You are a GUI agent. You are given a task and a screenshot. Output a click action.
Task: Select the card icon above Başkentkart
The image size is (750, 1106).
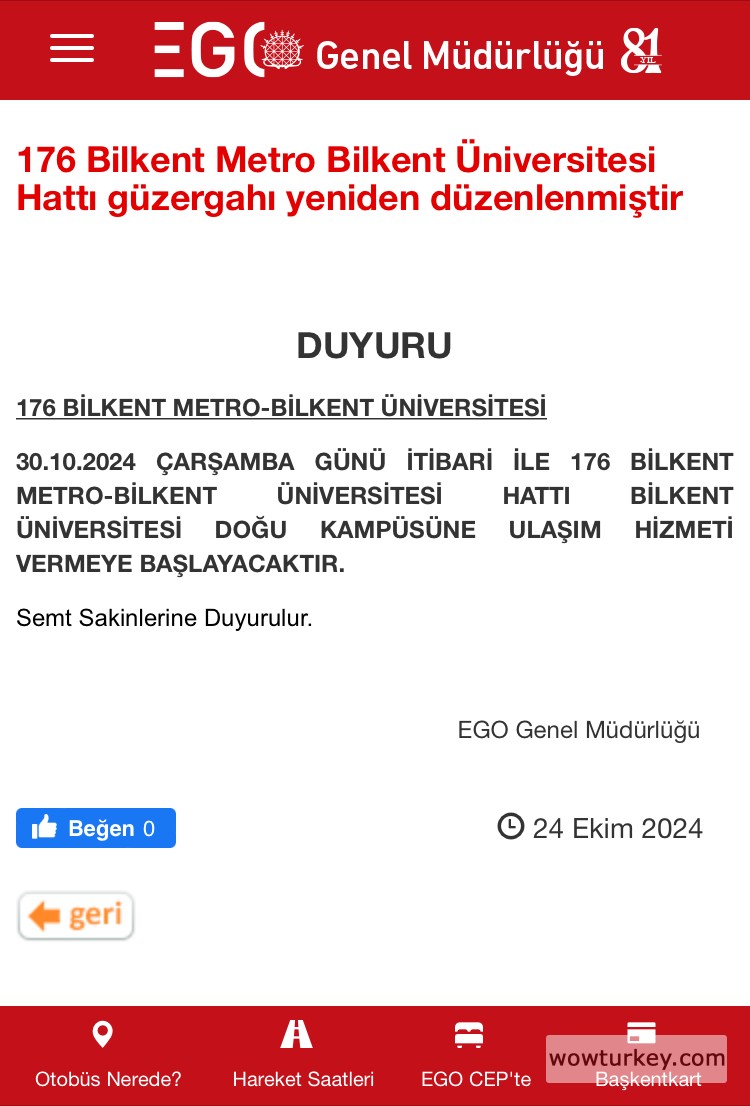tap(641, 1030)
